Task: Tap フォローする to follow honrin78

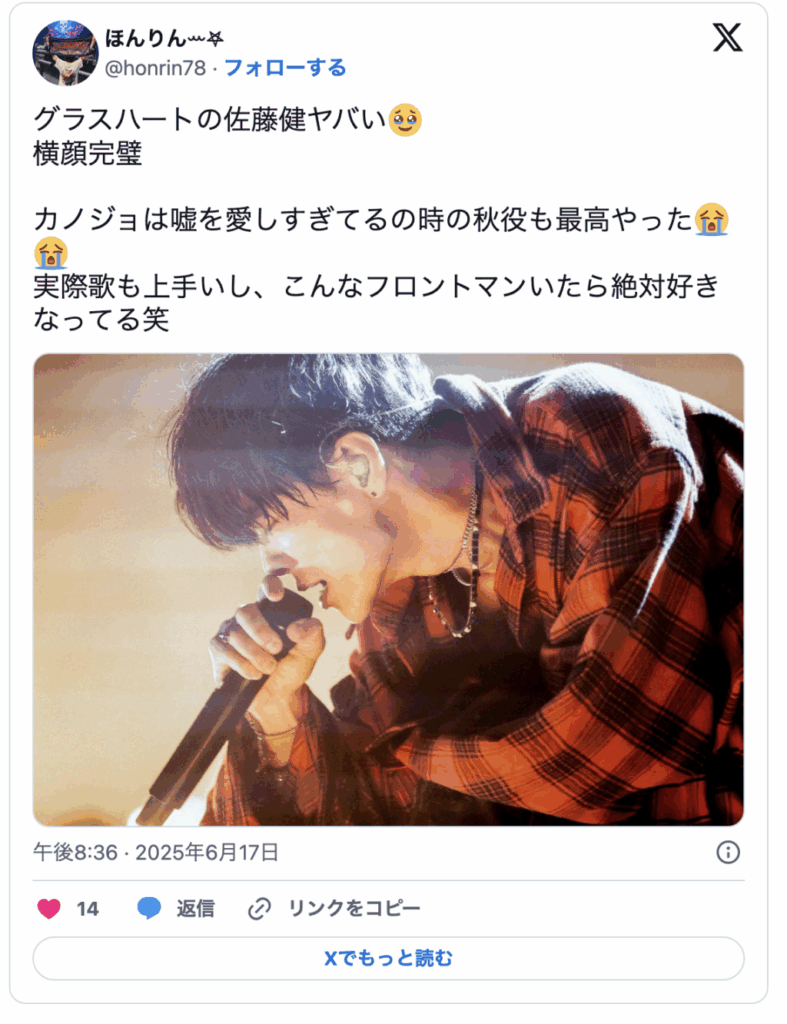Action: coord(285,68)
